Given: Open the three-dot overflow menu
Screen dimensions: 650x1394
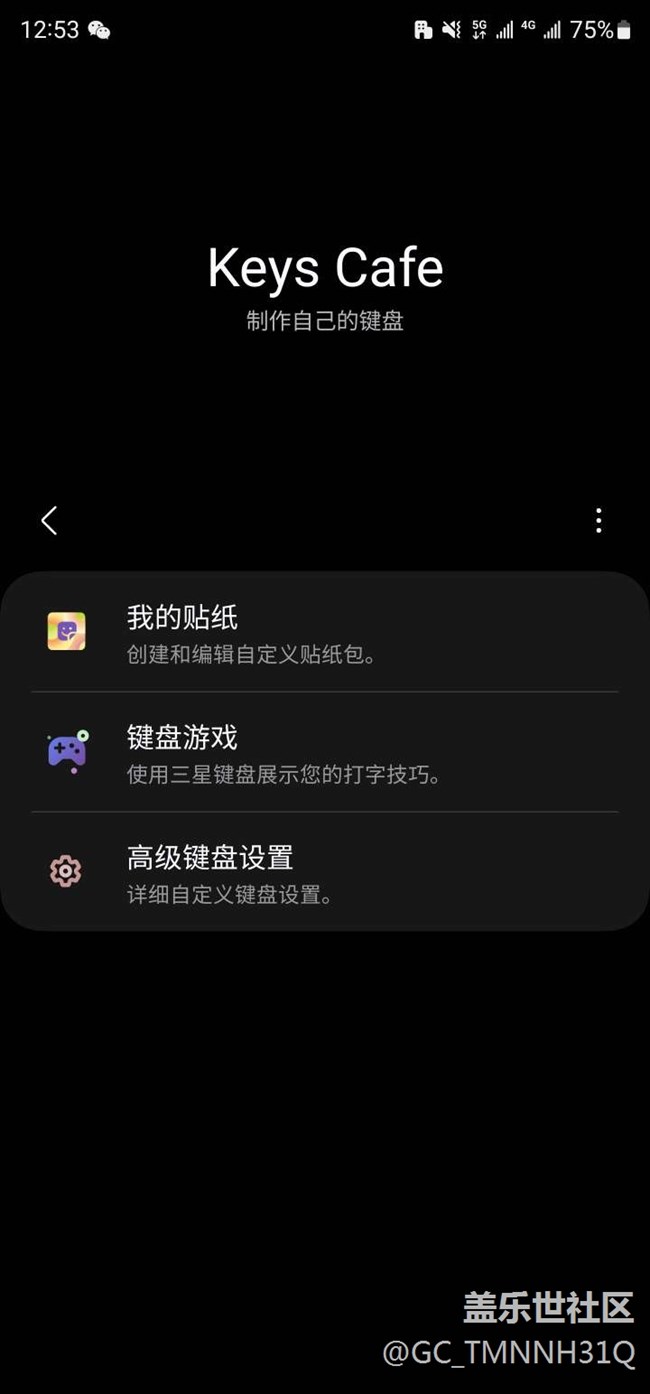Looking at the screenshot, I should 598,520.
